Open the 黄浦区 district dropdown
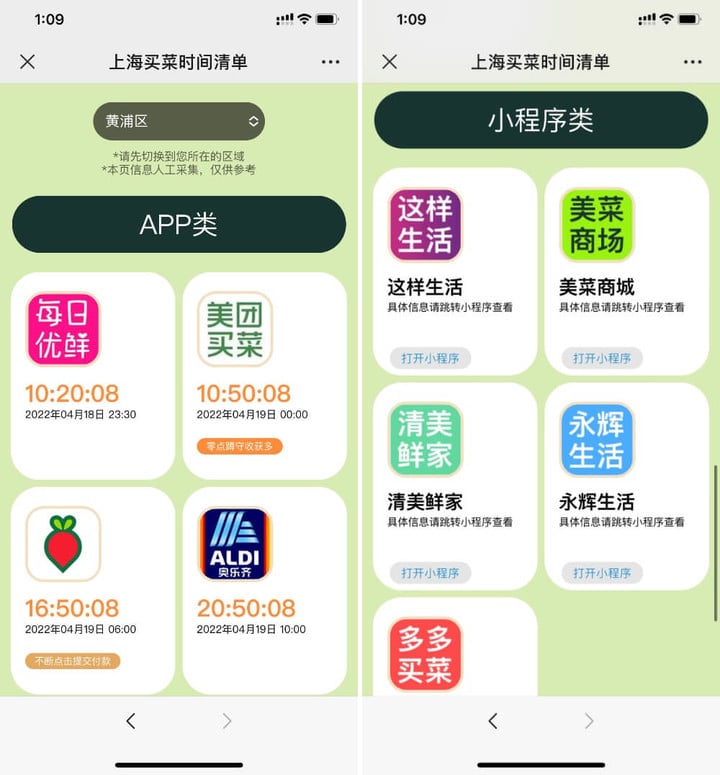Viewport: 720px width, 775px height. (x=178, y=121)
